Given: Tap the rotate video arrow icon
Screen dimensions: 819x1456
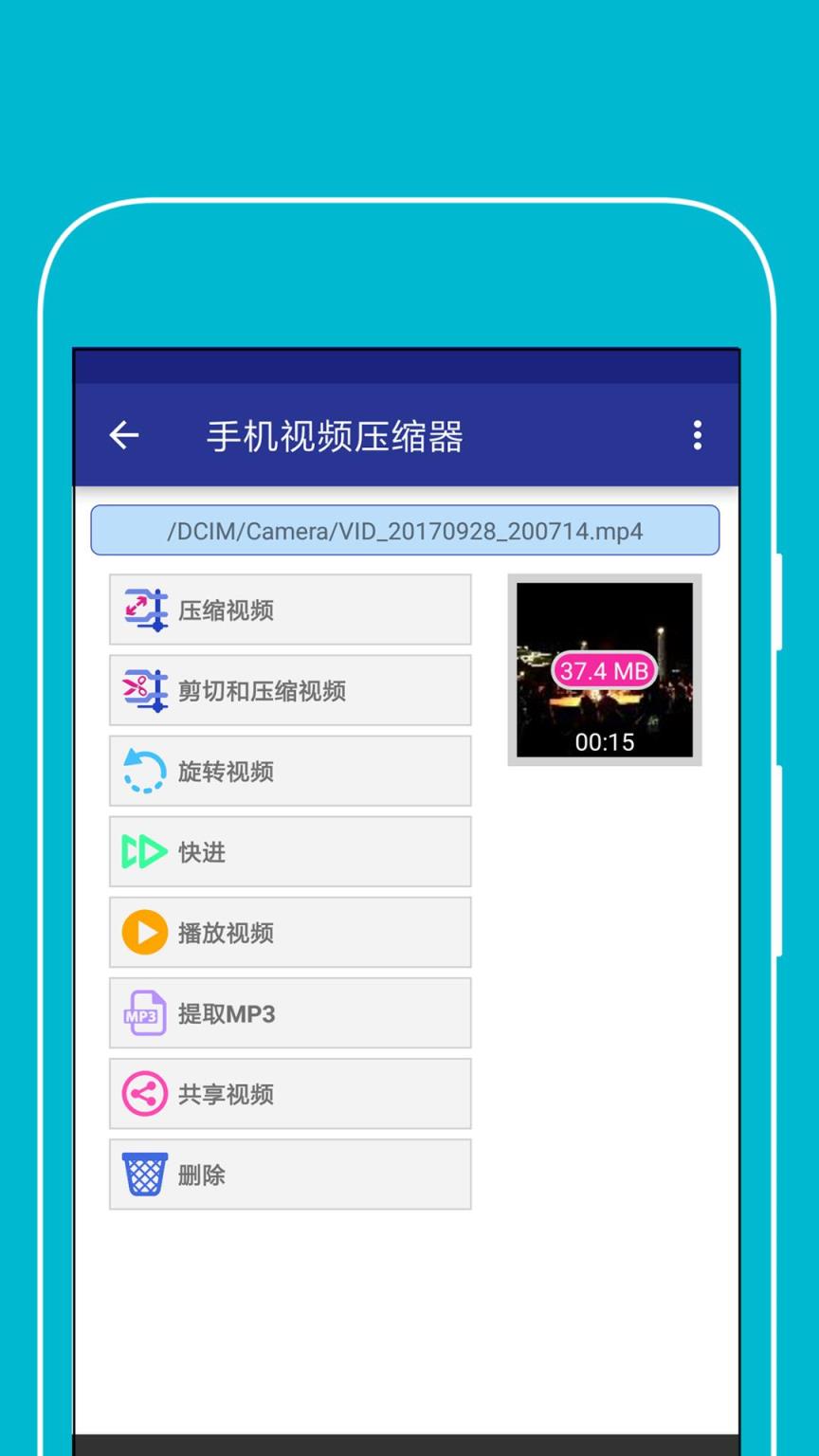Looking at the screenshot, I should point(143,771).
